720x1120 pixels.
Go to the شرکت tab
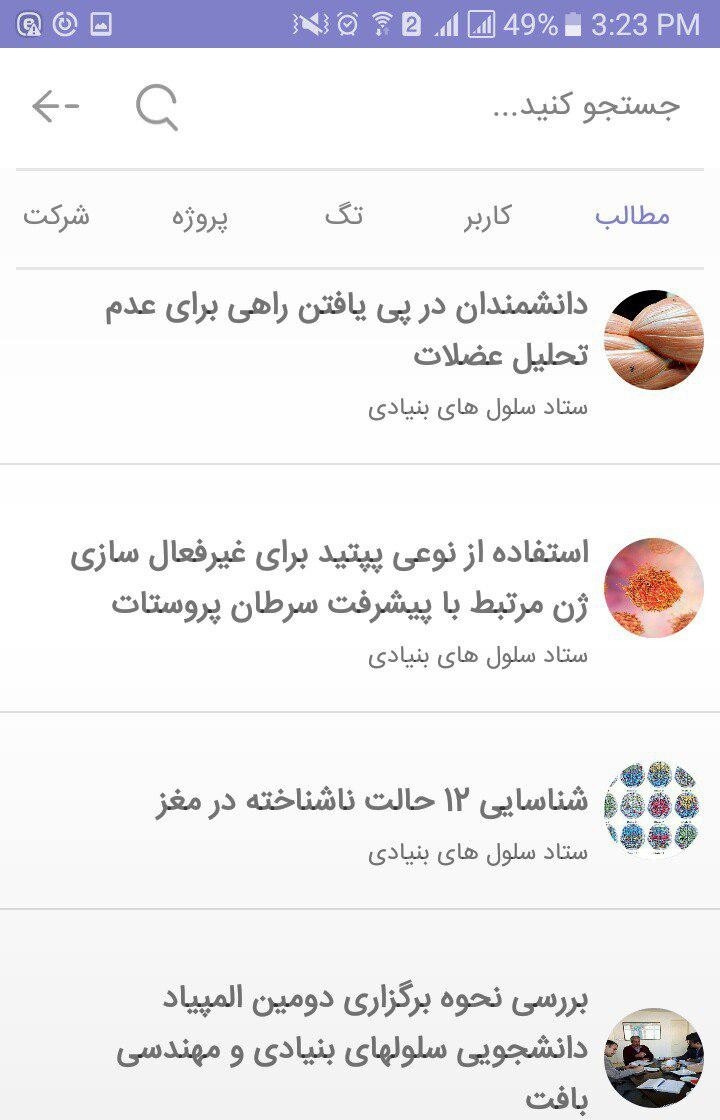(x=57, y=216)
